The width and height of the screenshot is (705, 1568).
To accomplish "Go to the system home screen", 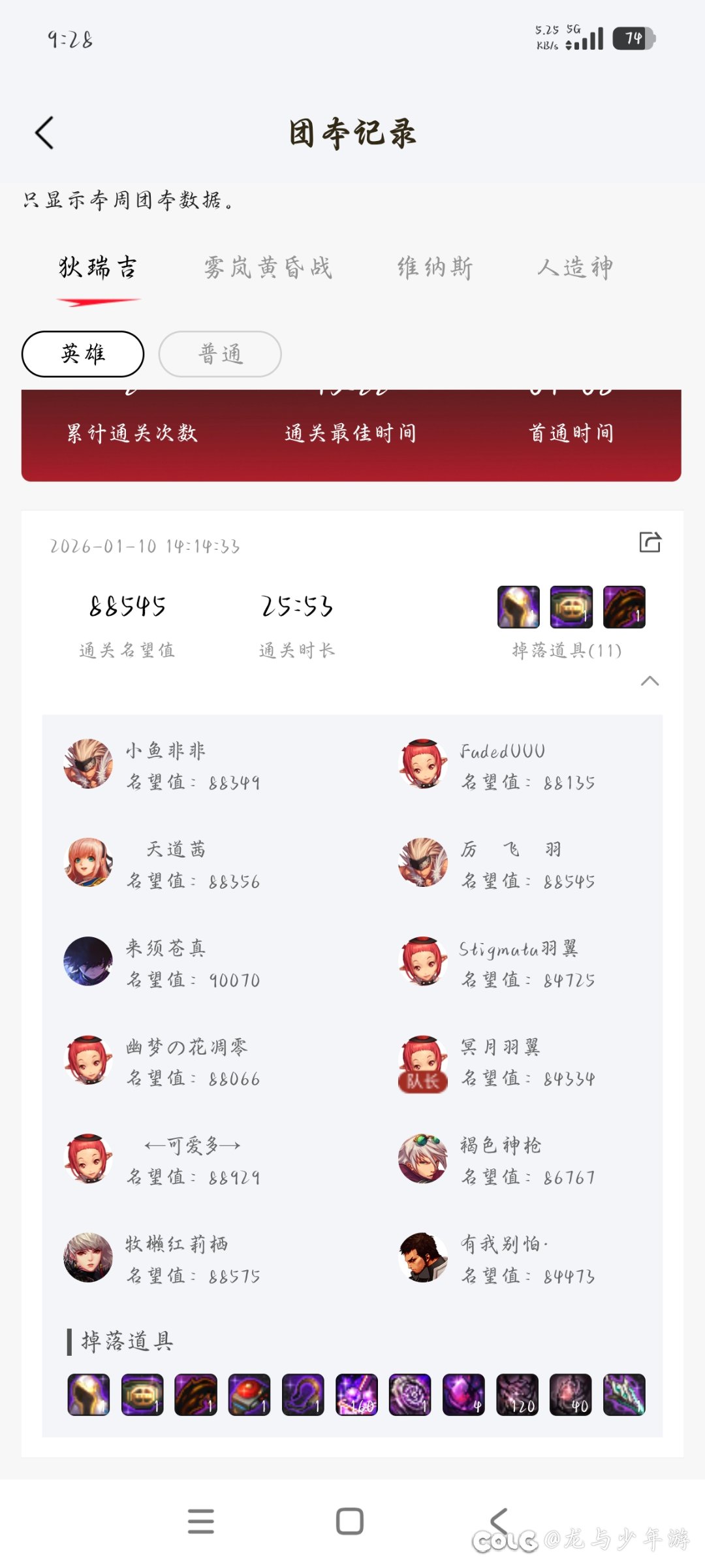I will pyautogui.click(x=350, y=1521).
